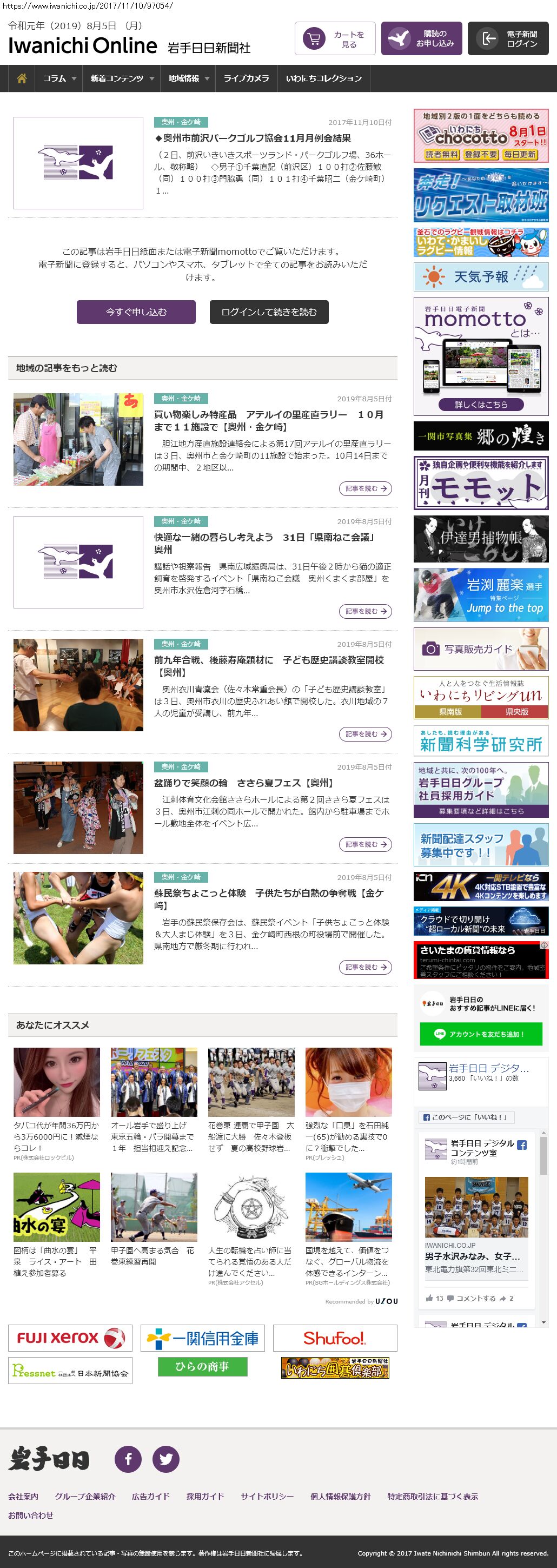This screenshot has width=557, height=1568.
Task: Open the Twitter icon in footer
Action: tap(165, 1459)
